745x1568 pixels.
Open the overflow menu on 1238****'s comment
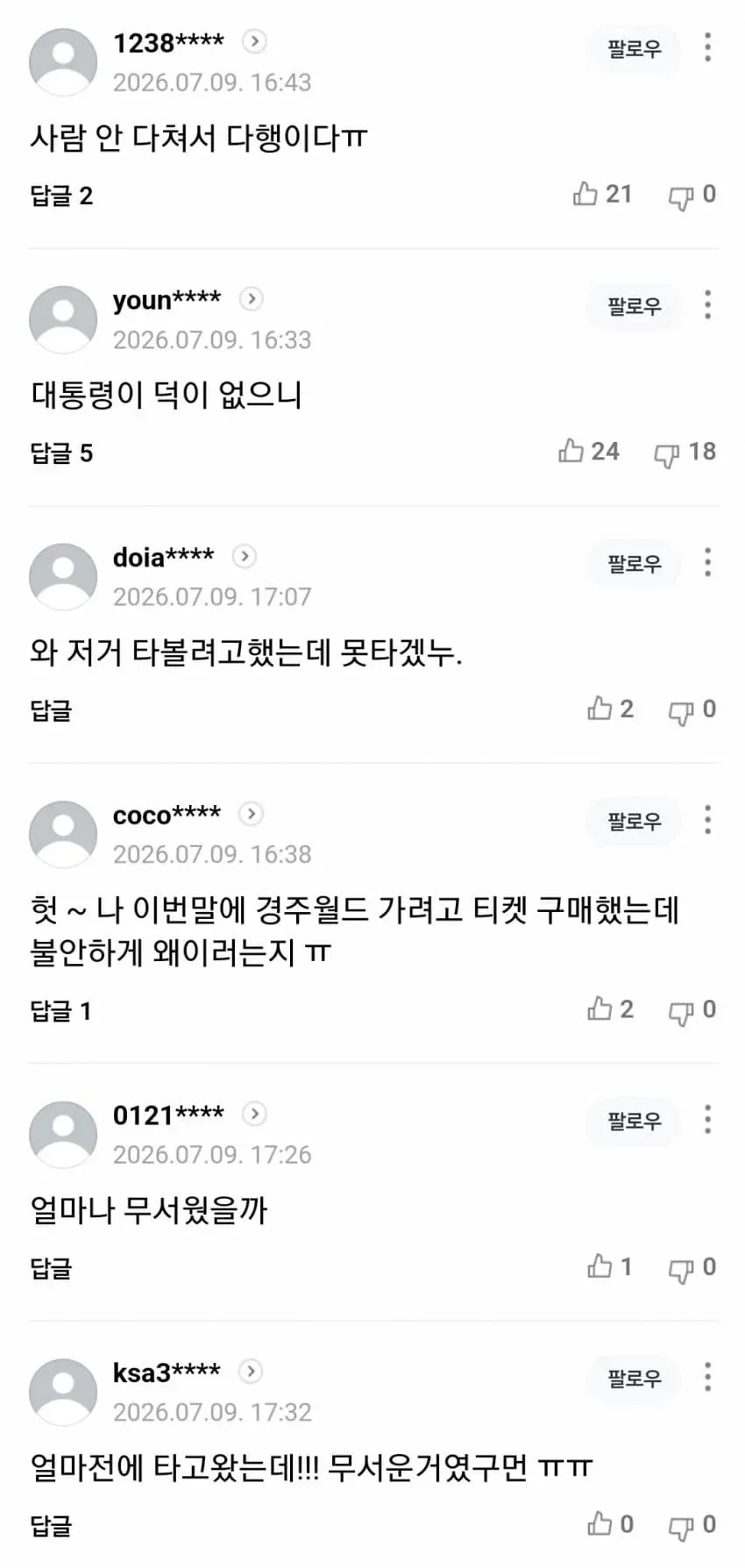707,47
